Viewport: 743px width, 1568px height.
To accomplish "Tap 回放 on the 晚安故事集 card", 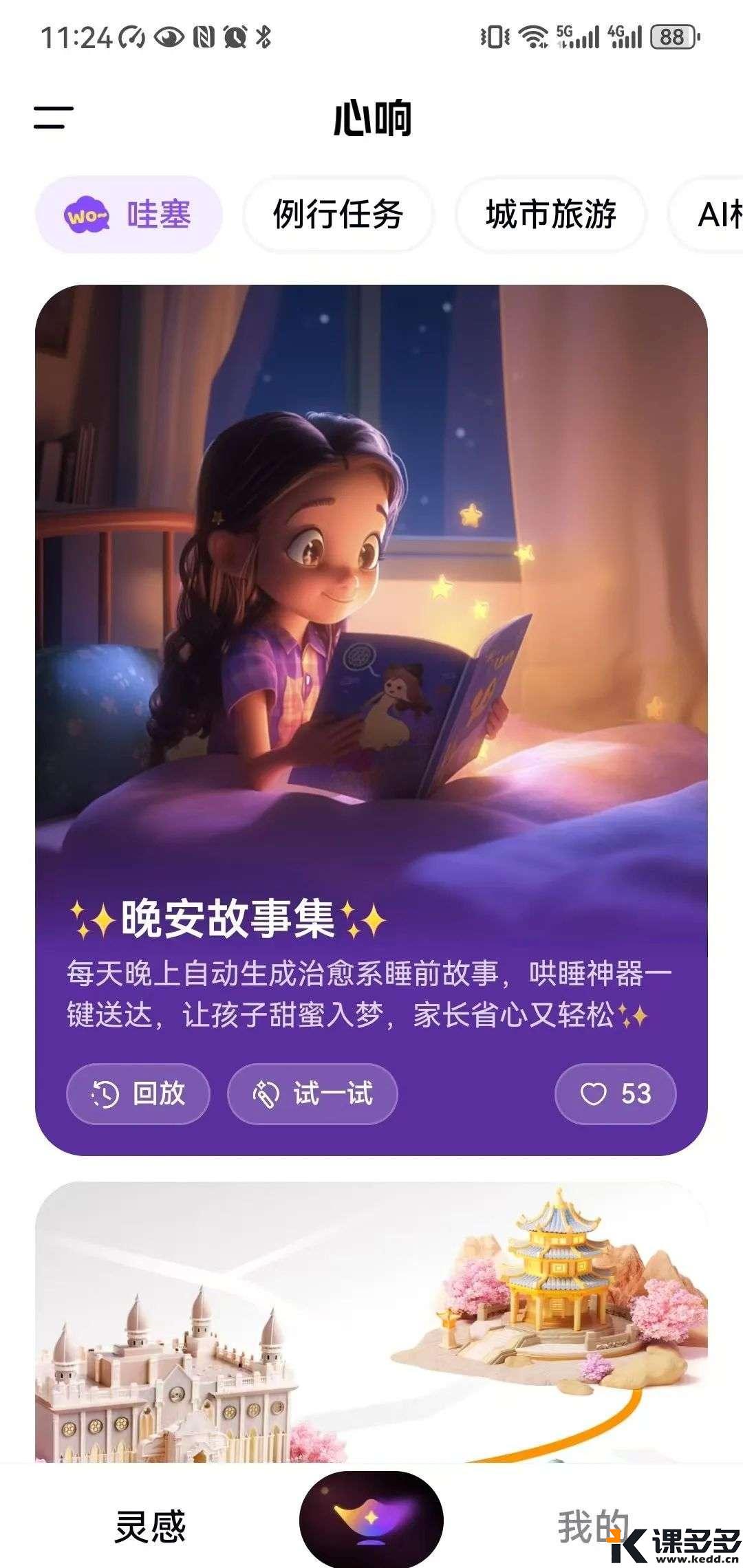I will 138,1093.
